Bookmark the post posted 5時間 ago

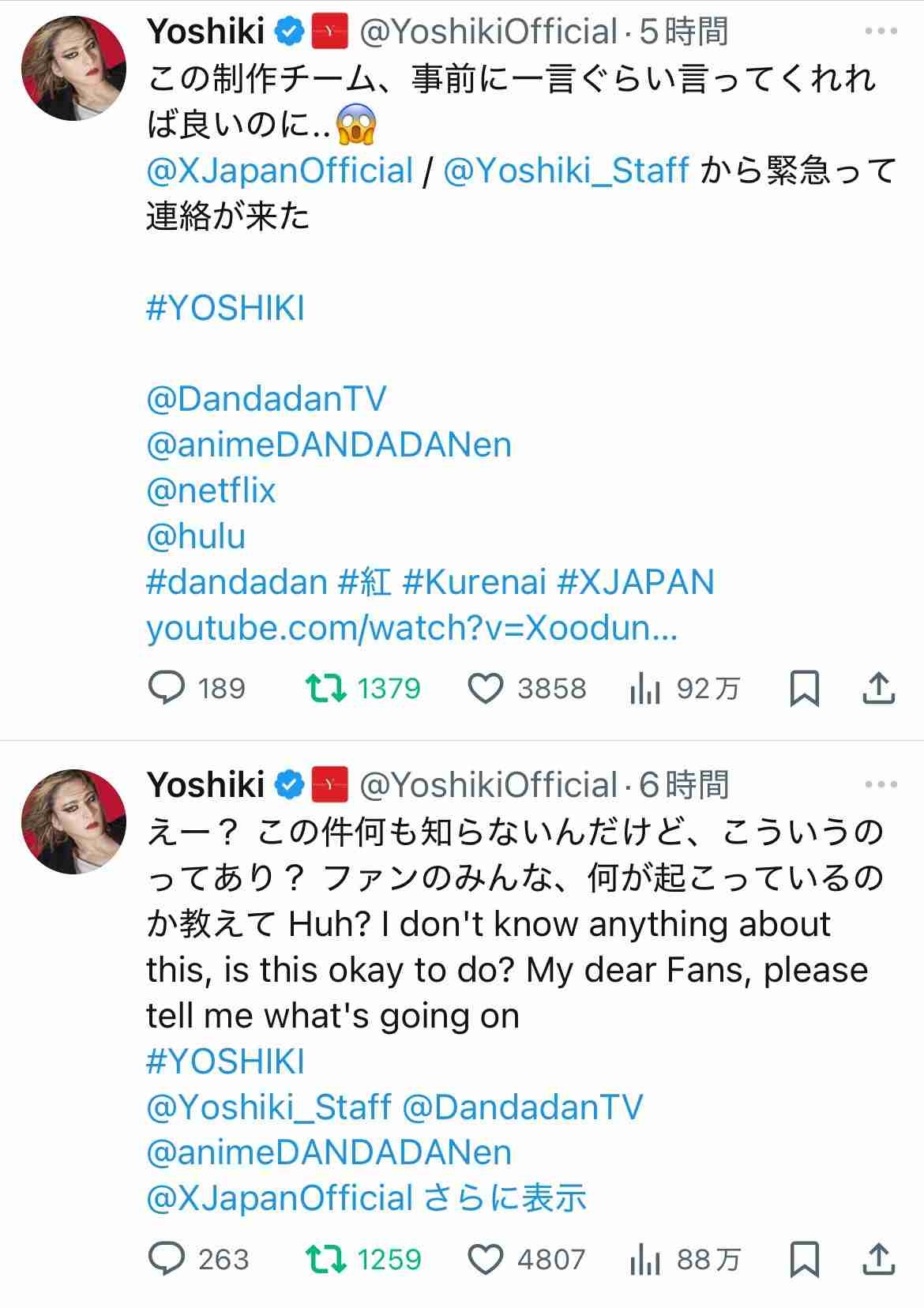(x=804, y=688)
